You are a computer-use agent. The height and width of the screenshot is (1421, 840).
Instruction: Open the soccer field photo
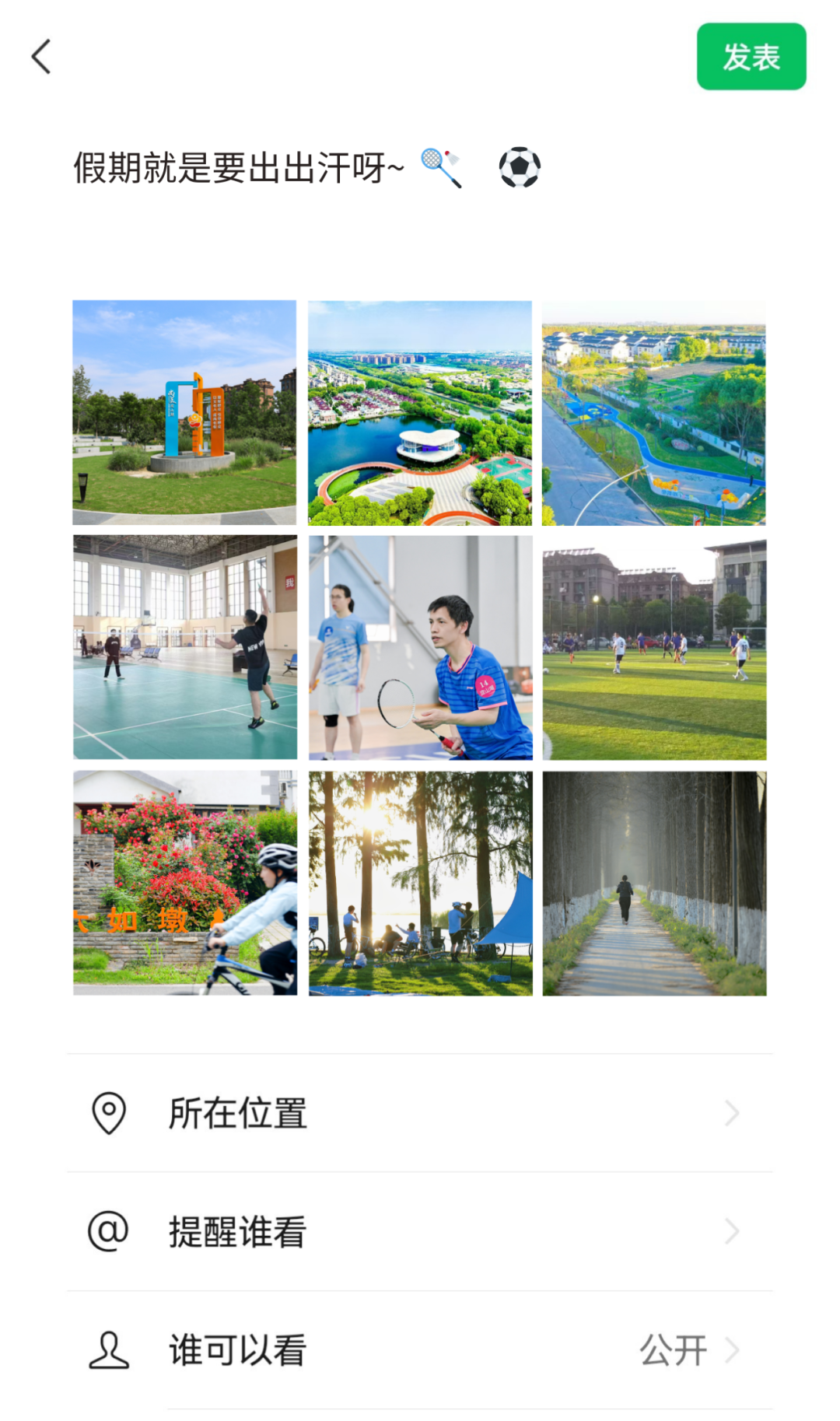tap(654, 647)
